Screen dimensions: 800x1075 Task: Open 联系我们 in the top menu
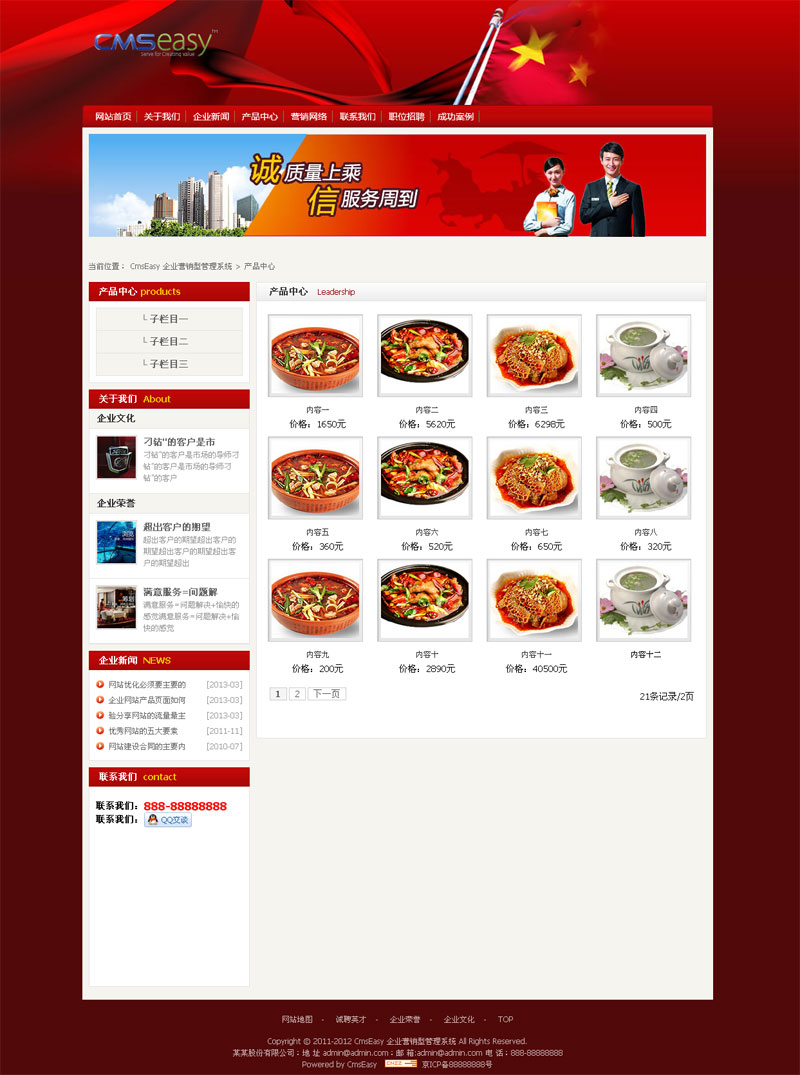coord(358,117)
